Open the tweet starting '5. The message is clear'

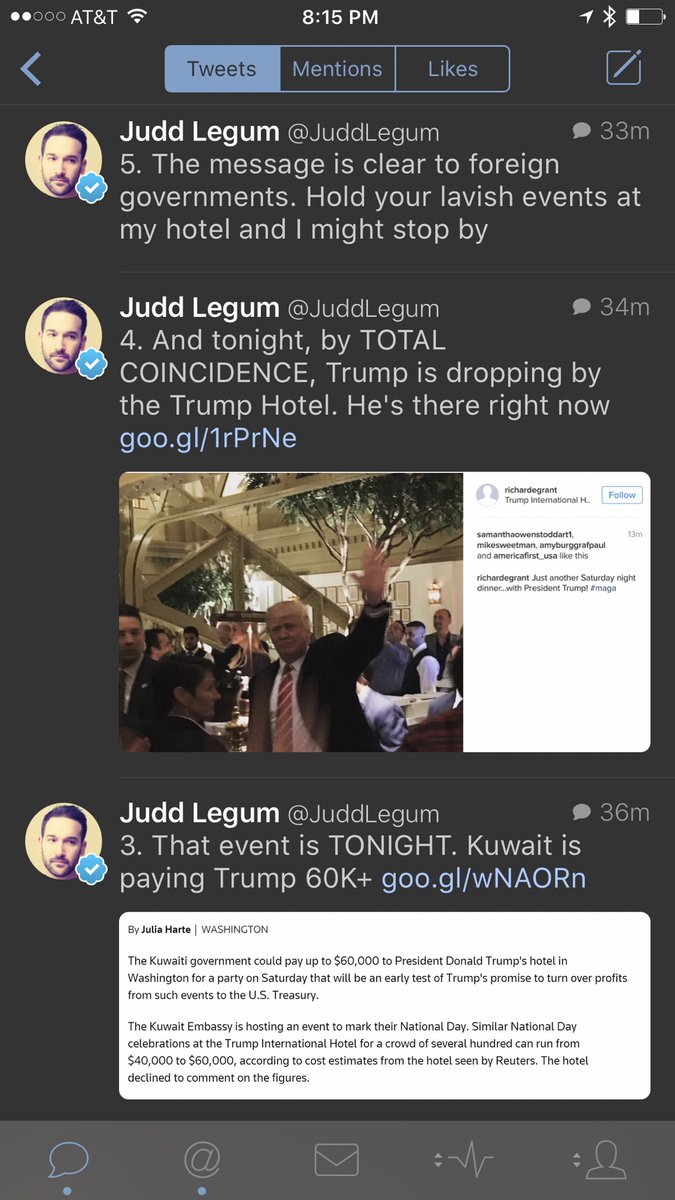pyautogui.click(x=380, y=196)
